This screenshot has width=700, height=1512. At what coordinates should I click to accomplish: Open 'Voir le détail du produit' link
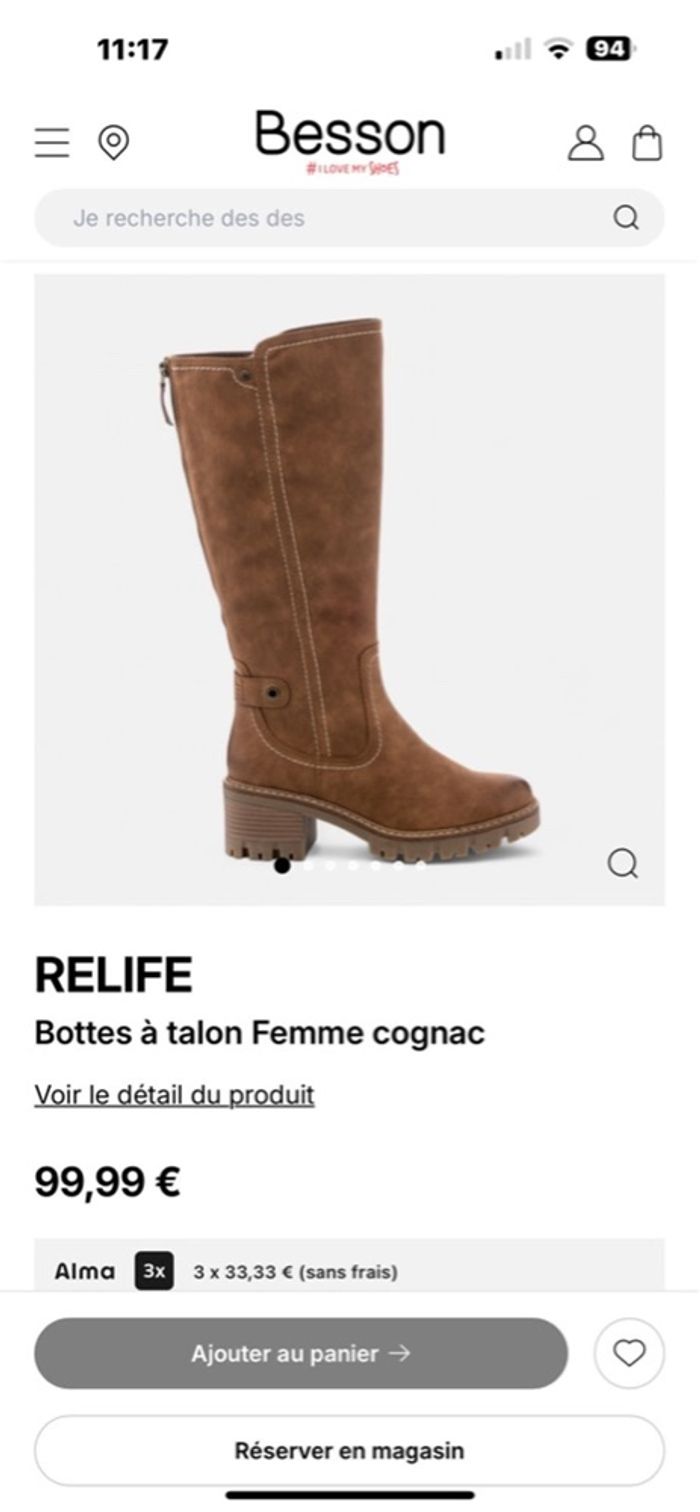pyautogui.click(x=174, y=1095)
